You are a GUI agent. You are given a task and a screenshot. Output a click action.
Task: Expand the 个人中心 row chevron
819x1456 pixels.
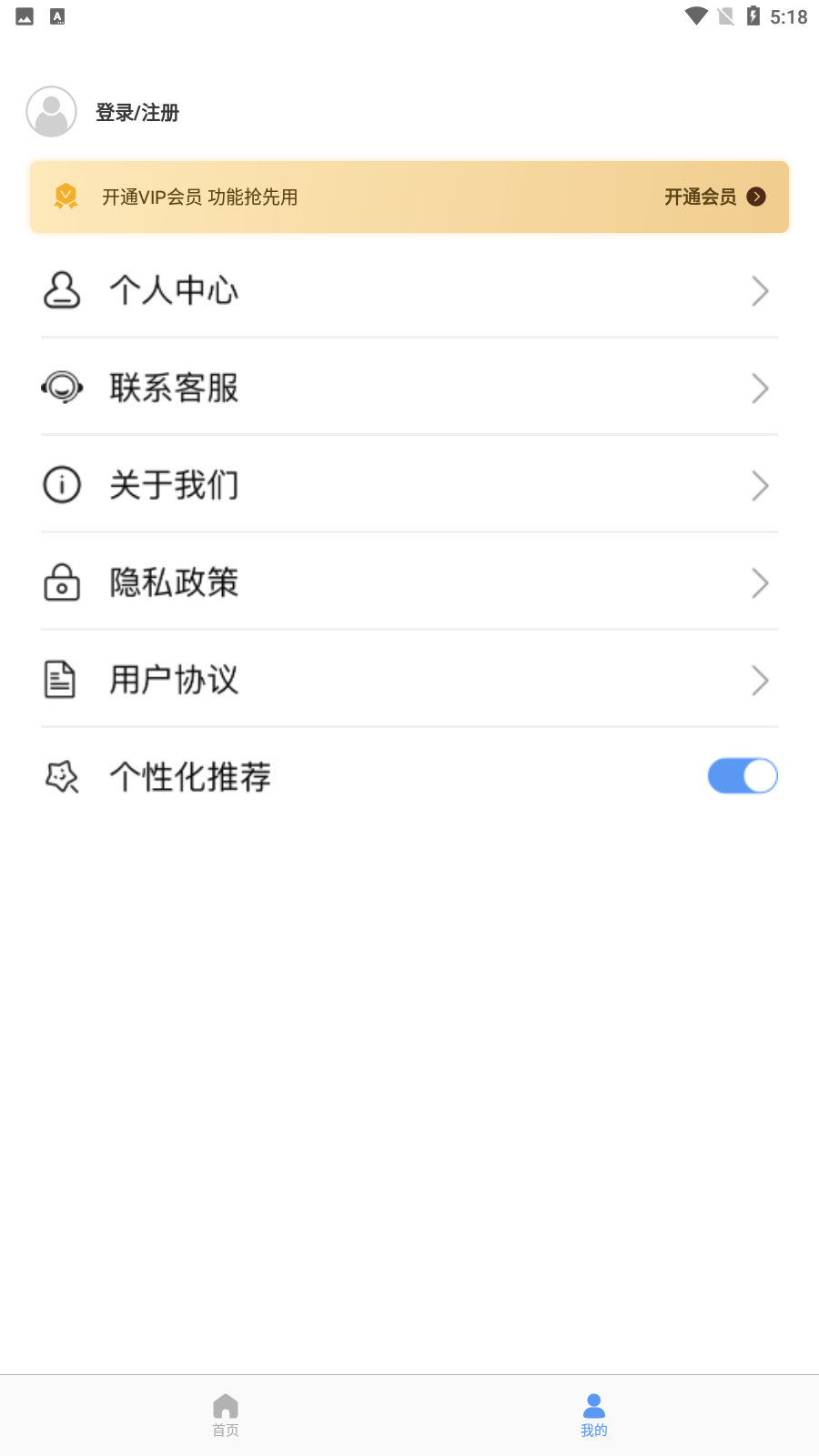(760, 291)
